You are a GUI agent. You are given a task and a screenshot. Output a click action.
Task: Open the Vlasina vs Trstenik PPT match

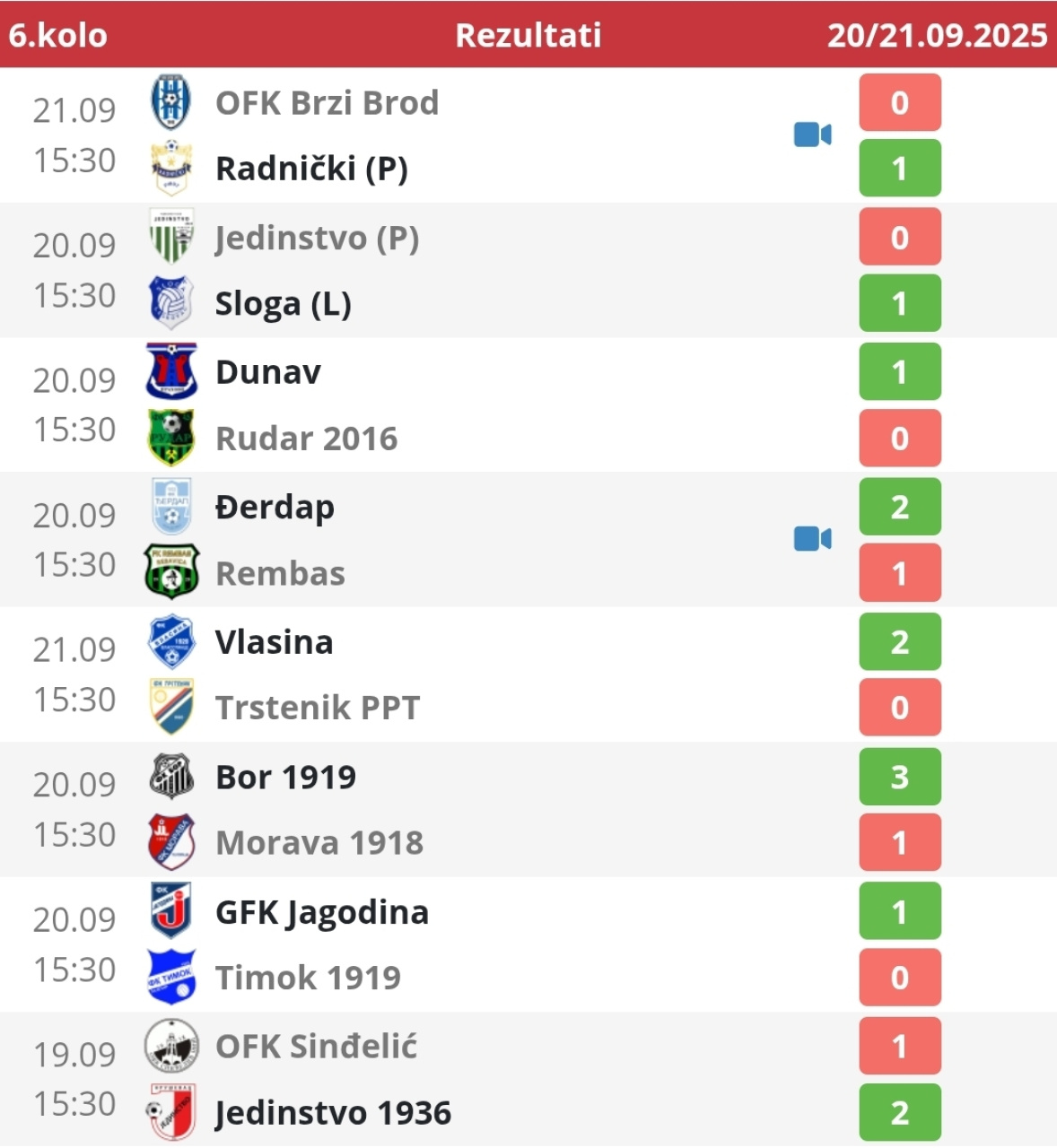pyautogui.click(x=528, y=674)
